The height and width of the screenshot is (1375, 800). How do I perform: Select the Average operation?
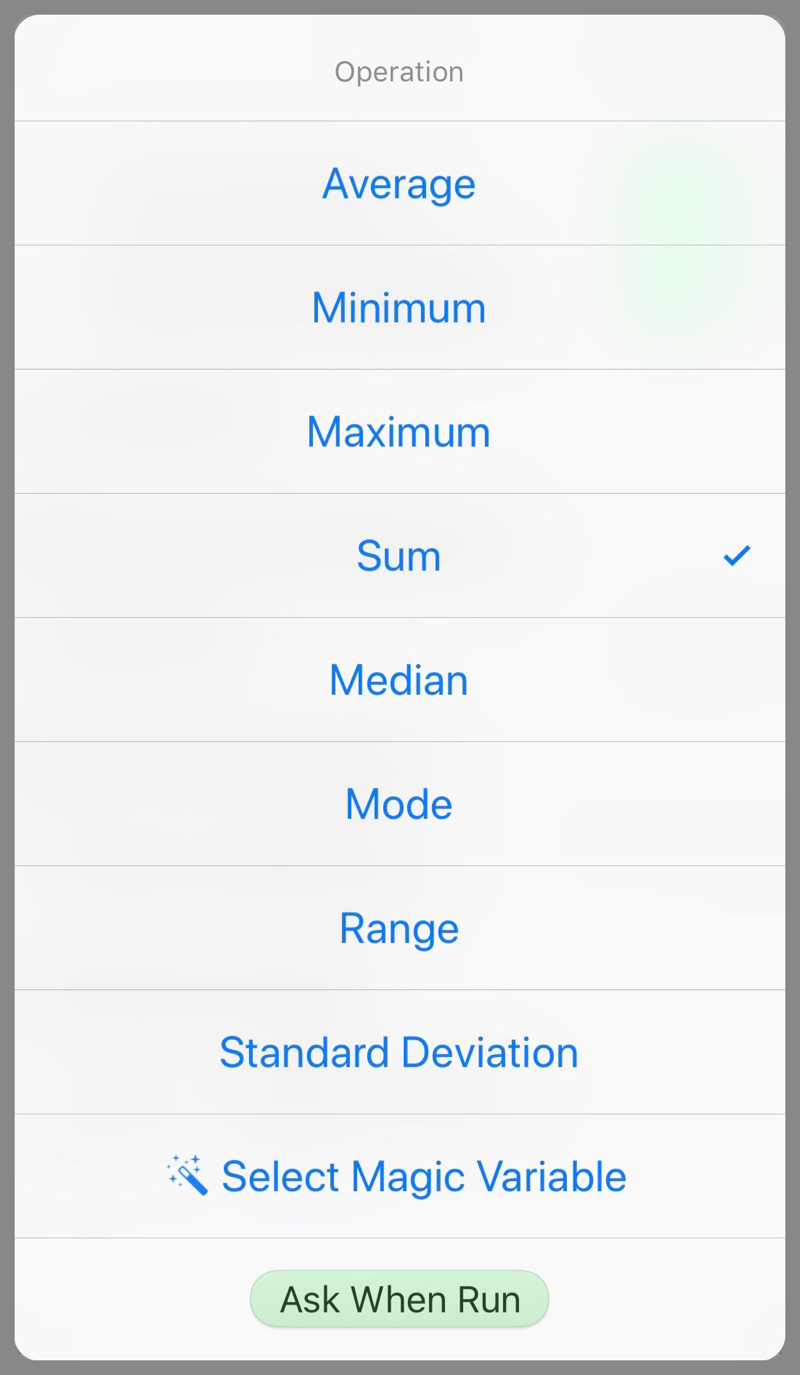coord(399,183)
